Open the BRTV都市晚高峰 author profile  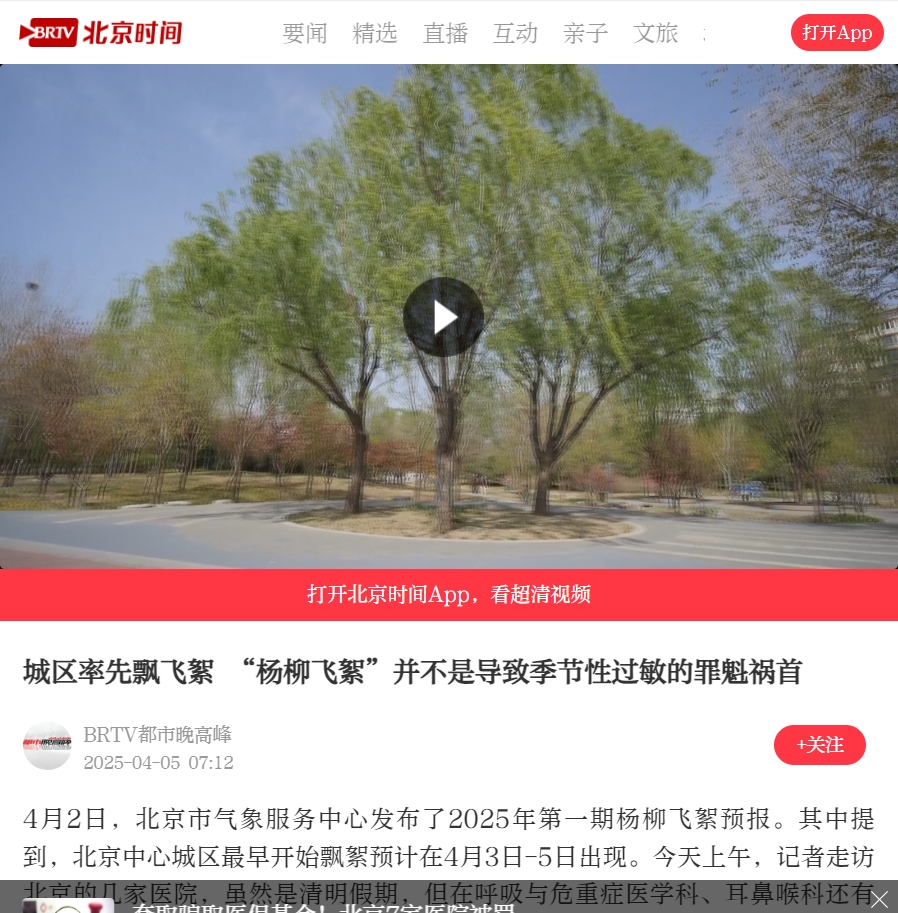157,735
